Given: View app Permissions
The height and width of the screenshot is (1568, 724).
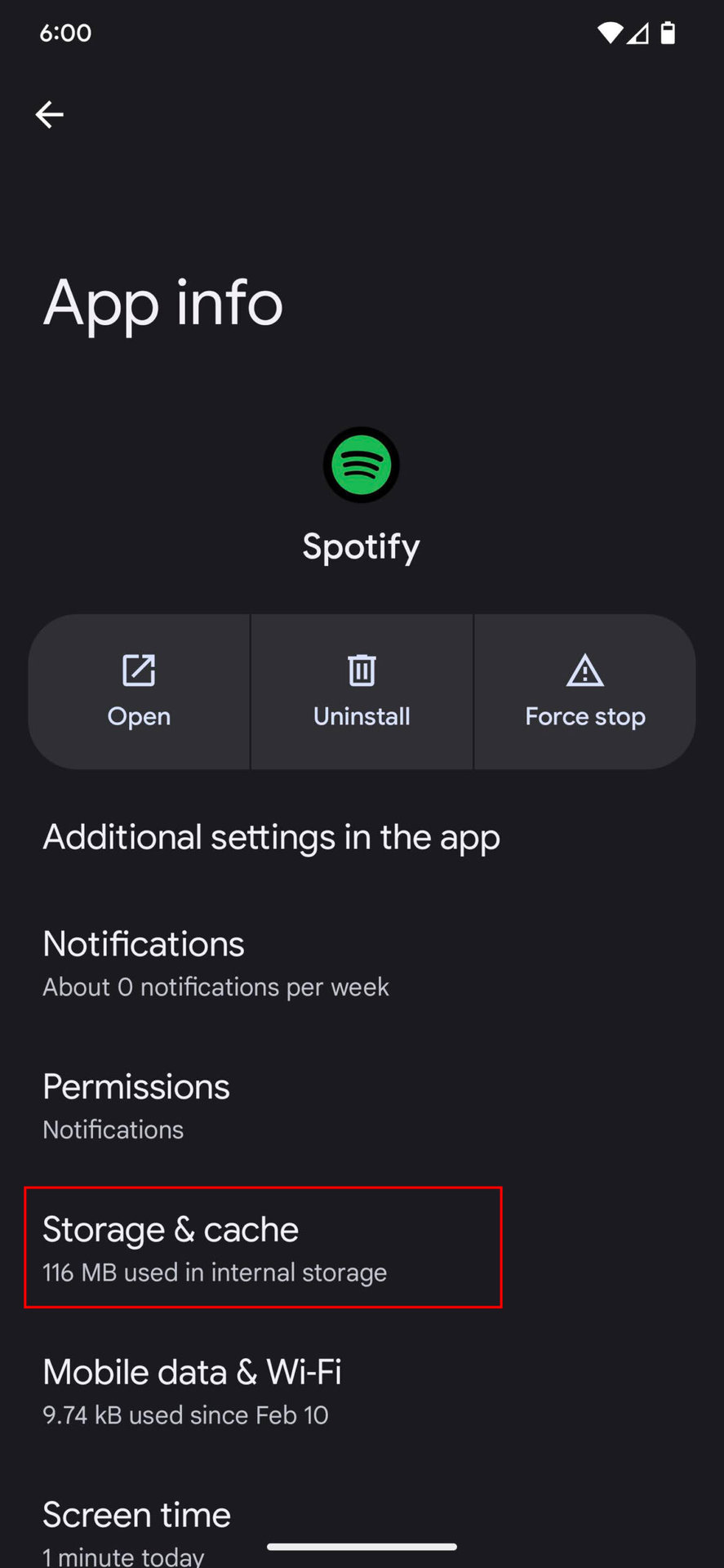Looking at the screenshot, I should [136, 1107].
